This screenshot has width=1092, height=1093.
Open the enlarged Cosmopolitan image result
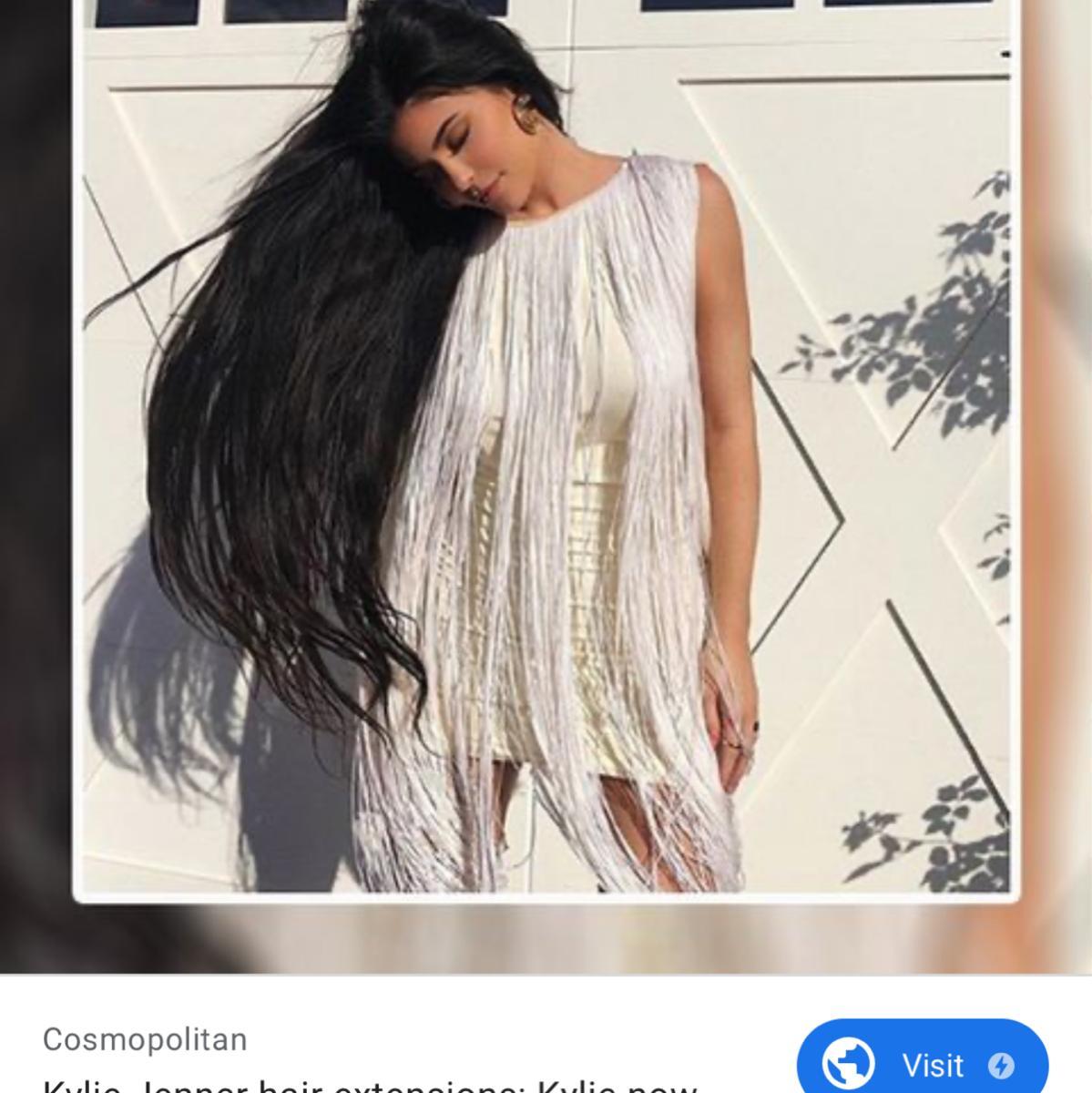tap(546, 446)
